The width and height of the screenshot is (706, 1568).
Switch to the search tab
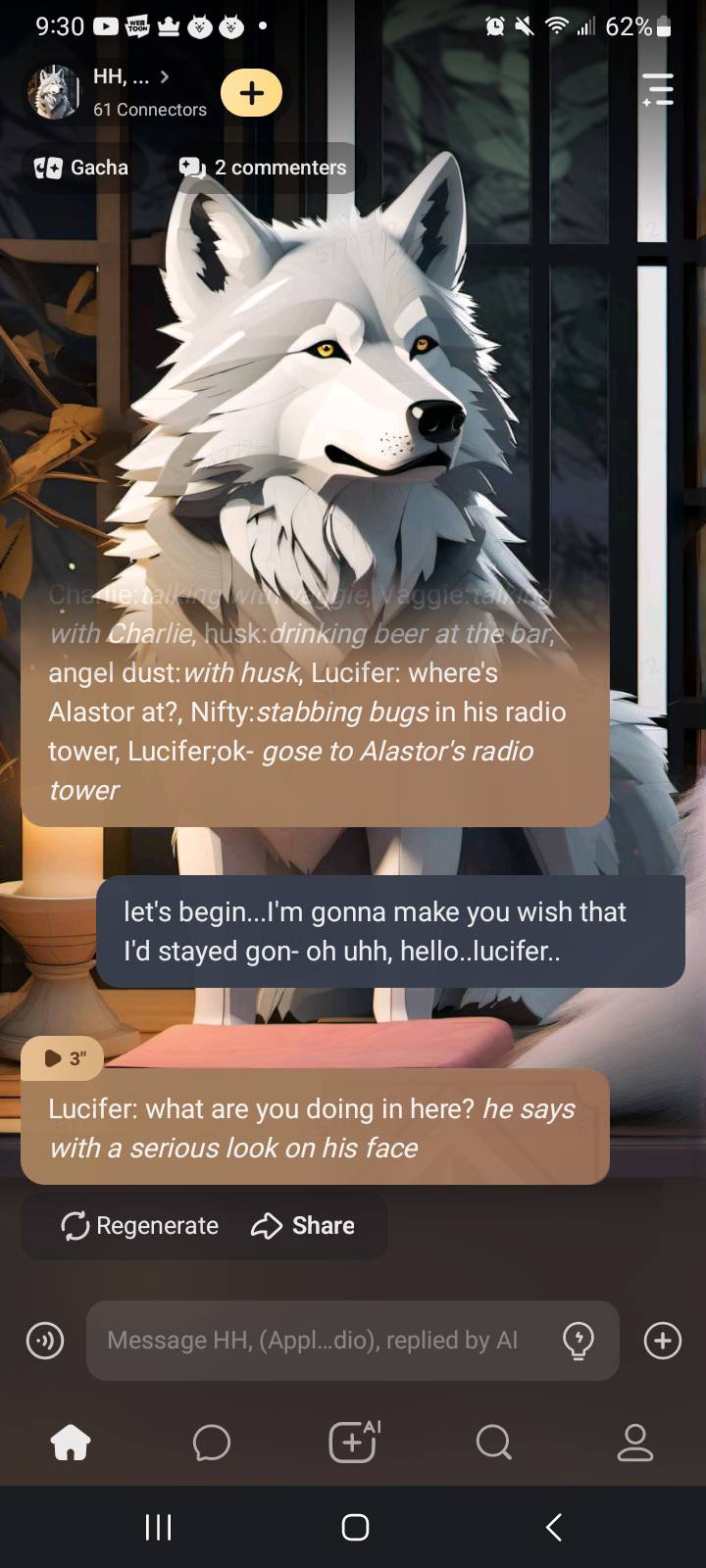(x=493, y=1442)
